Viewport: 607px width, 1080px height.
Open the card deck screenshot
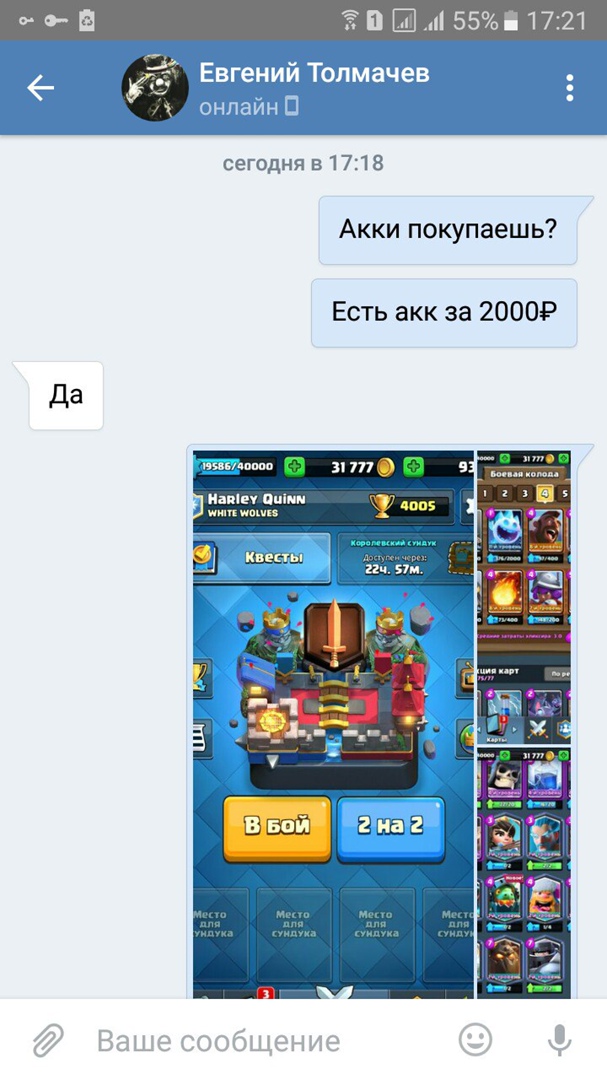point(524,720)
